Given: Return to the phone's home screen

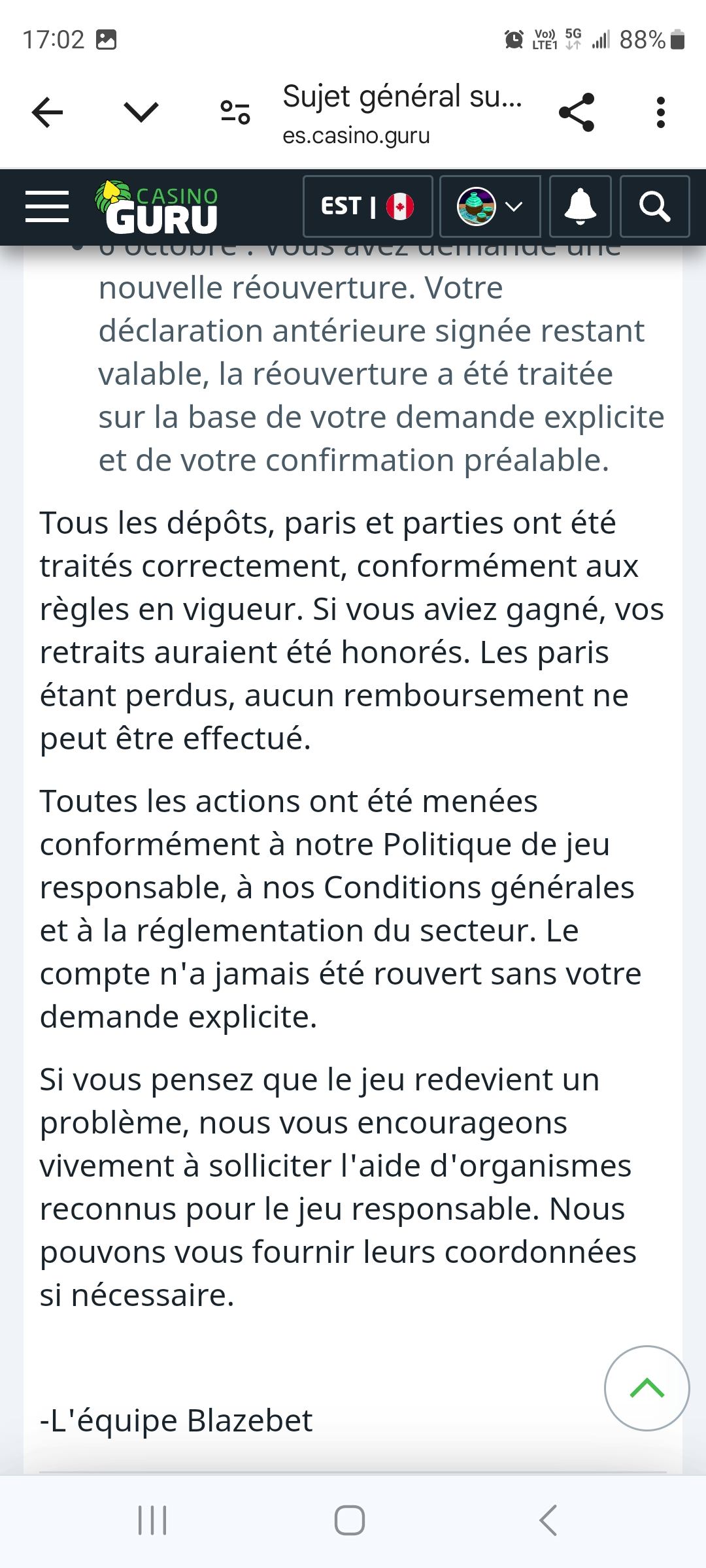Looking at the screenshot, I should tap(350, 1520).
